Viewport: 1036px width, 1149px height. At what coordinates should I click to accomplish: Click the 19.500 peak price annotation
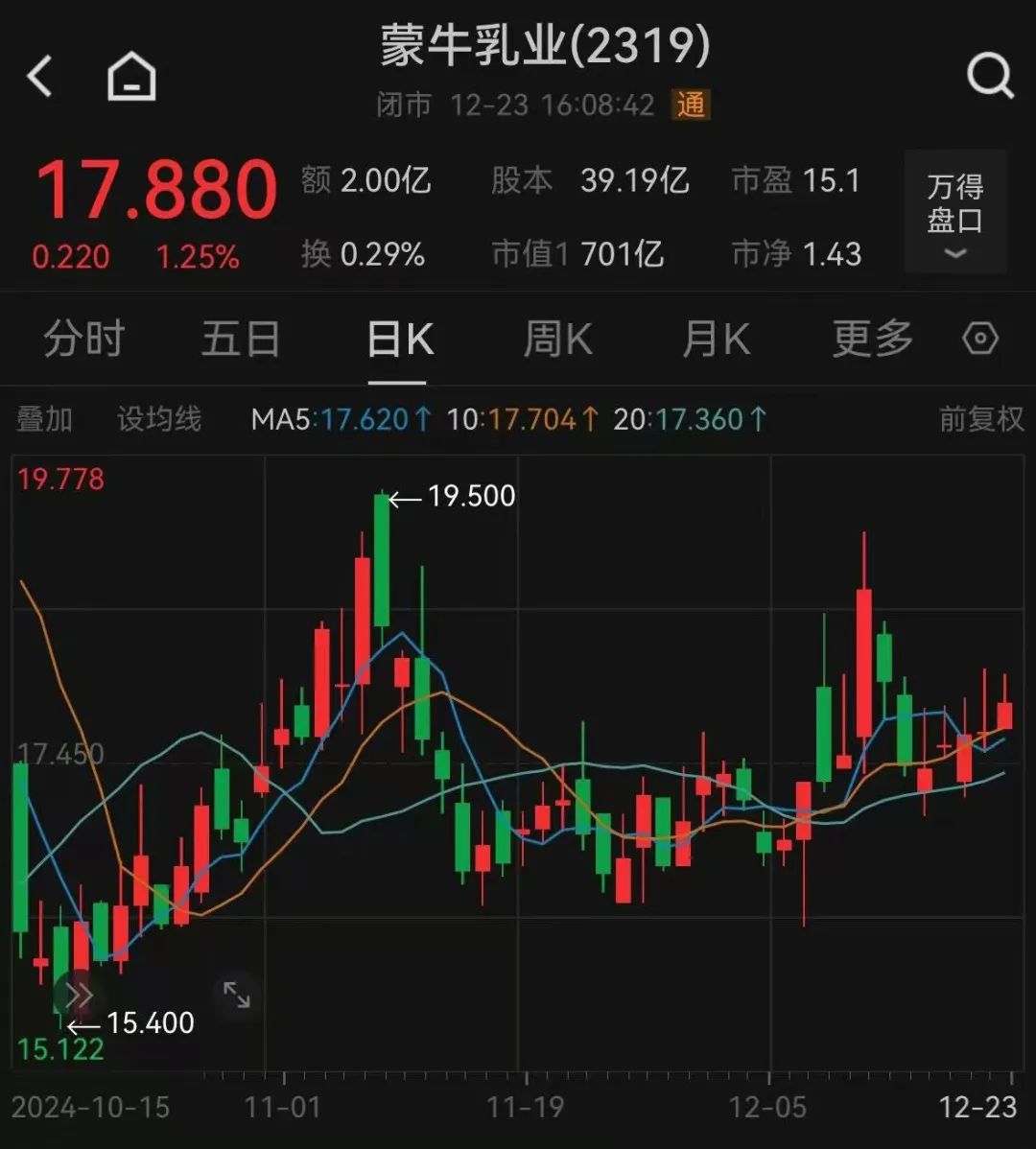click(x=472, y=496)
